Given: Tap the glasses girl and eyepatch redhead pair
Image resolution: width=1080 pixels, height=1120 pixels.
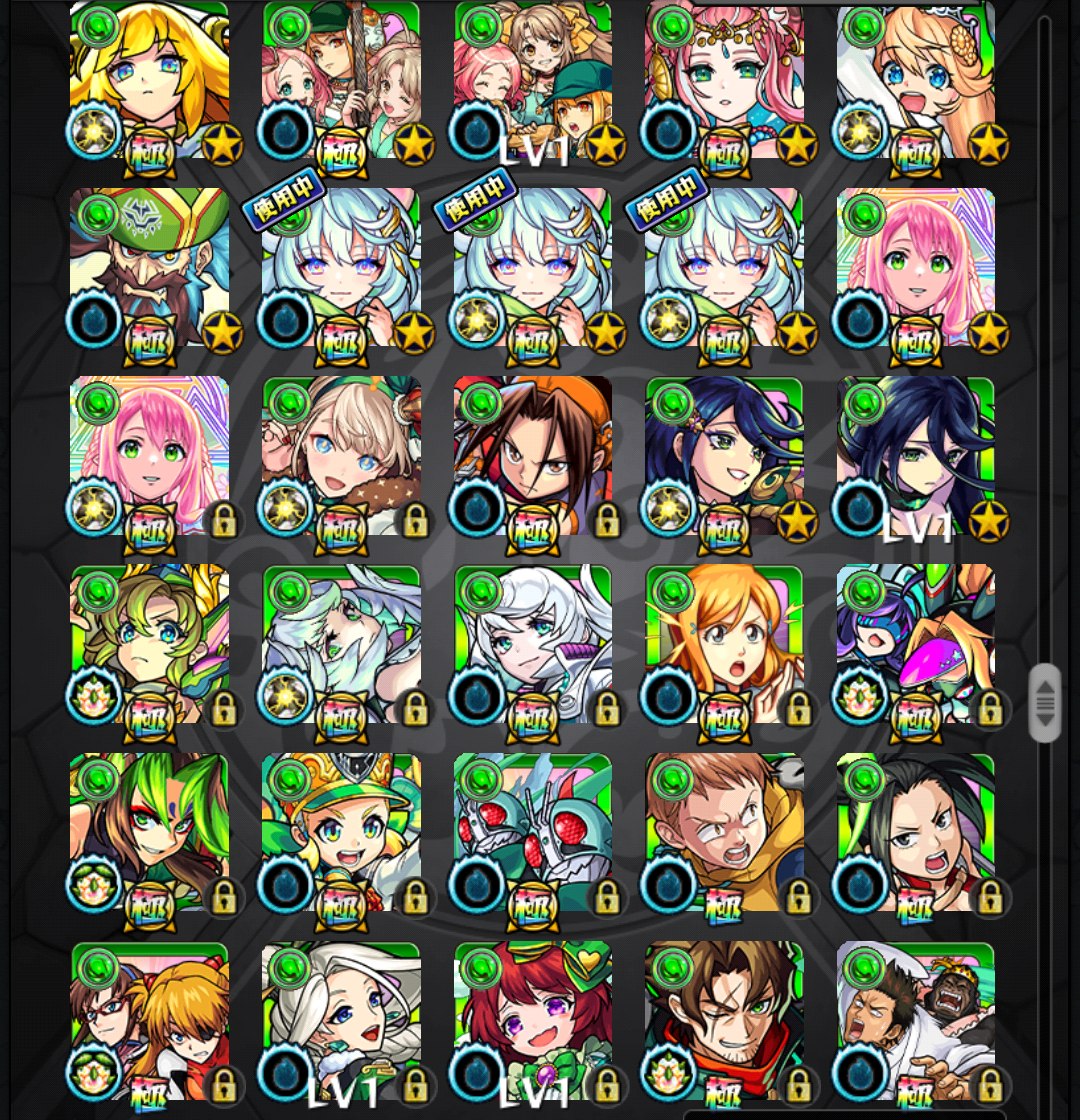Looking at the screenshot, I should (x=149, y=1020).
